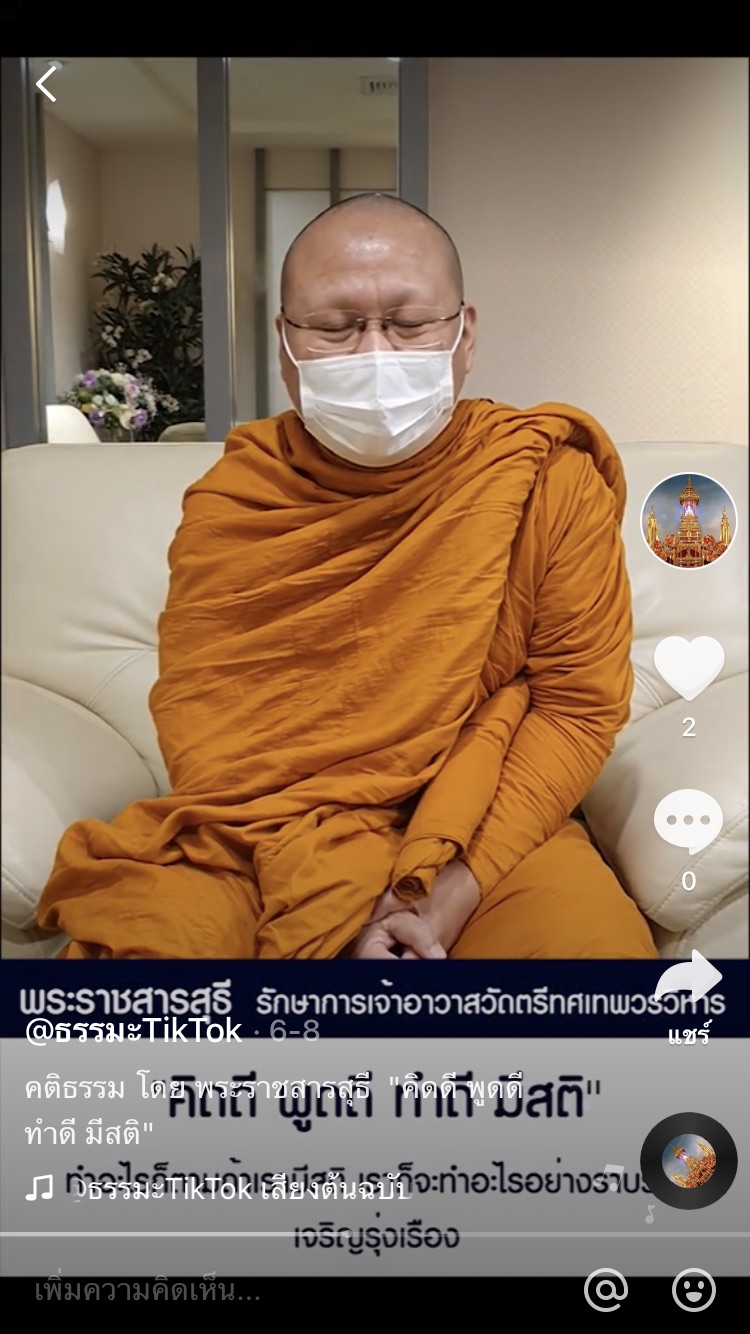Open the creator's profile avatar
The image size is (750, 1334).
[x=689, y=521]
